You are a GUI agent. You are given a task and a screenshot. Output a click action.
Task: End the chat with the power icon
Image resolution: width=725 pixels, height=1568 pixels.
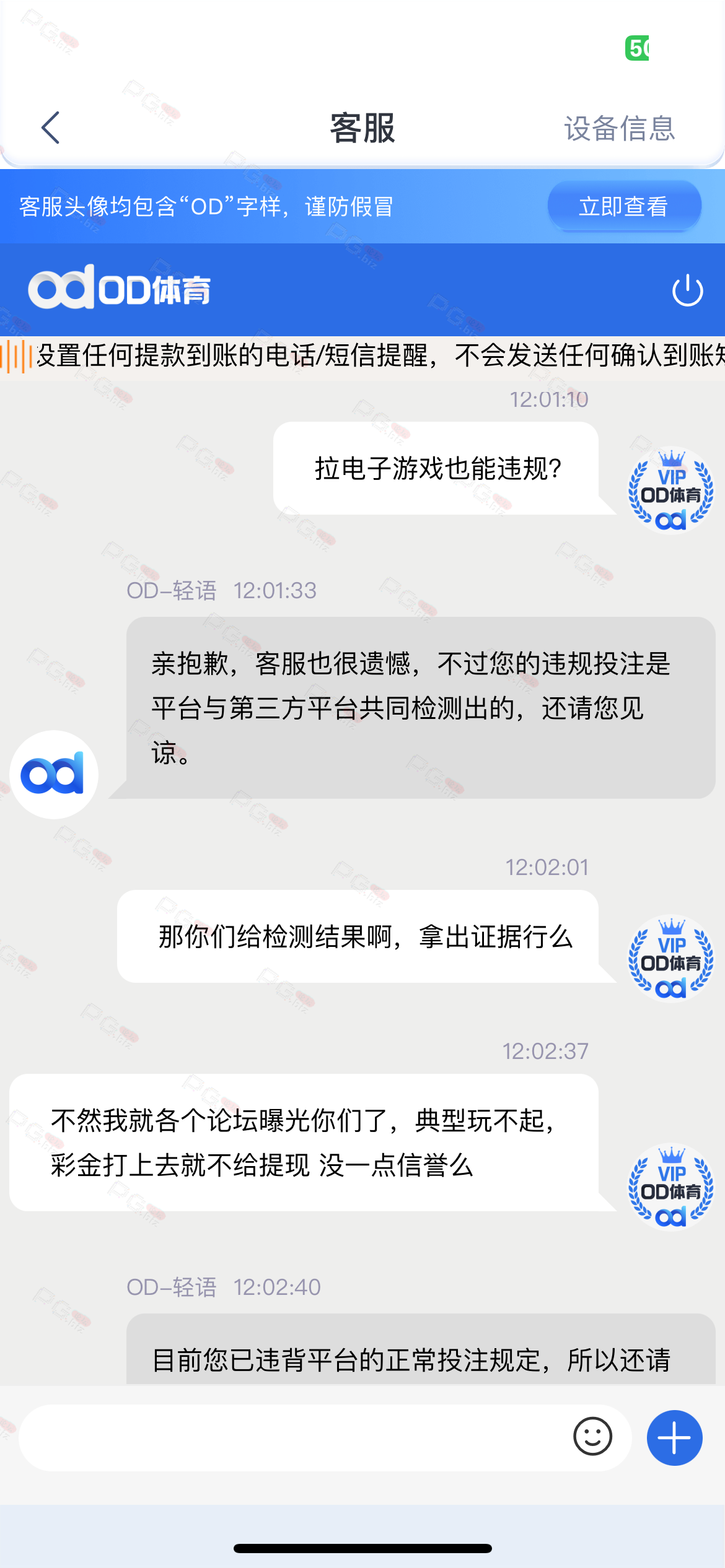[687, 290]
